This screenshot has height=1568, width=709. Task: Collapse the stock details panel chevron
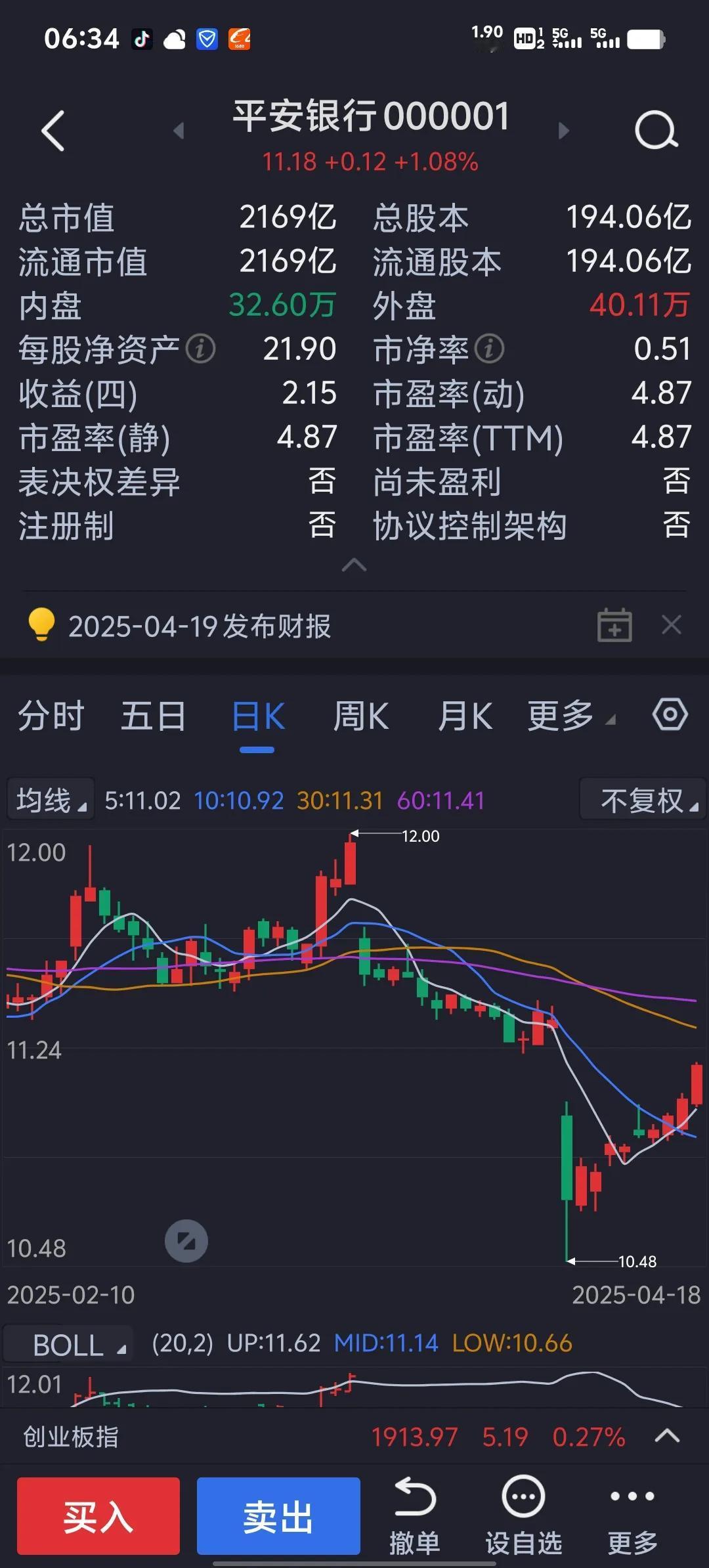coord(354,565)
